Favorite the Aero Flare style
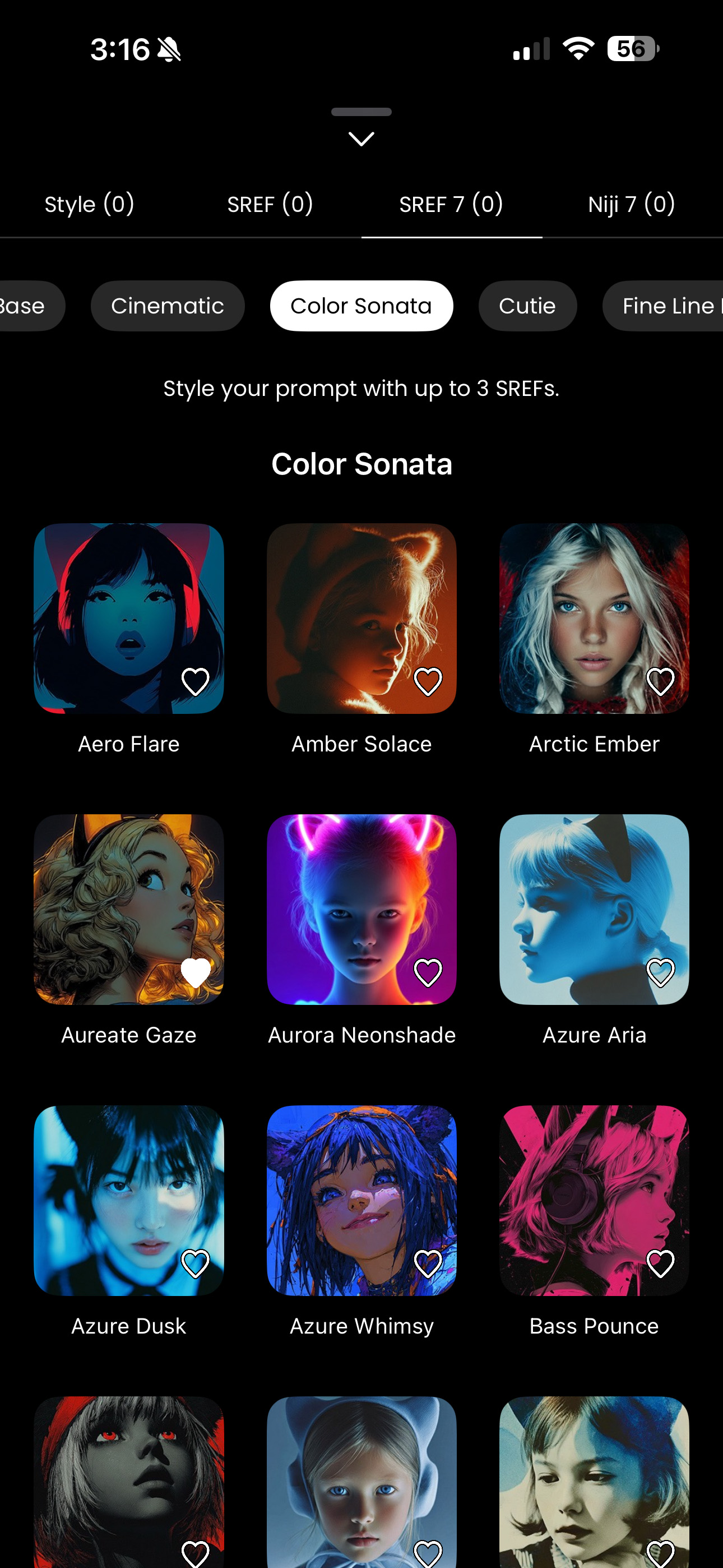Viewport: 723px width, 1568px height. [196, 681]
